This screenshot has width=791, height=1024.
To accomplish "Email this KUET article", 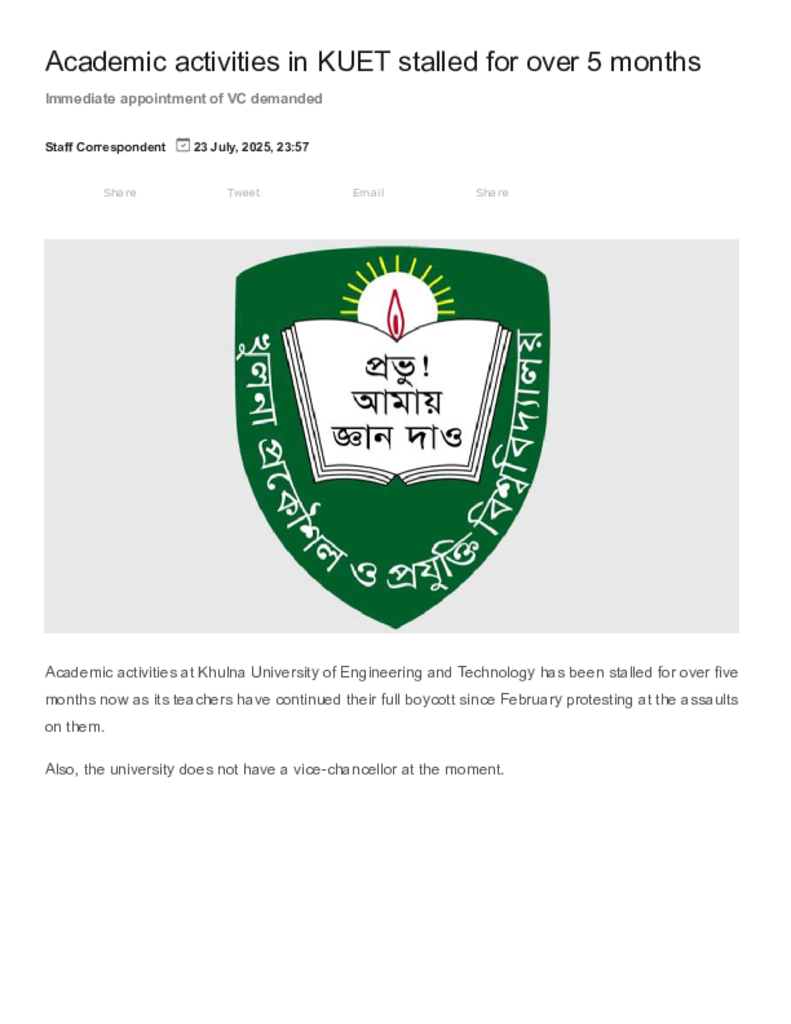I will tap(368, 193).
